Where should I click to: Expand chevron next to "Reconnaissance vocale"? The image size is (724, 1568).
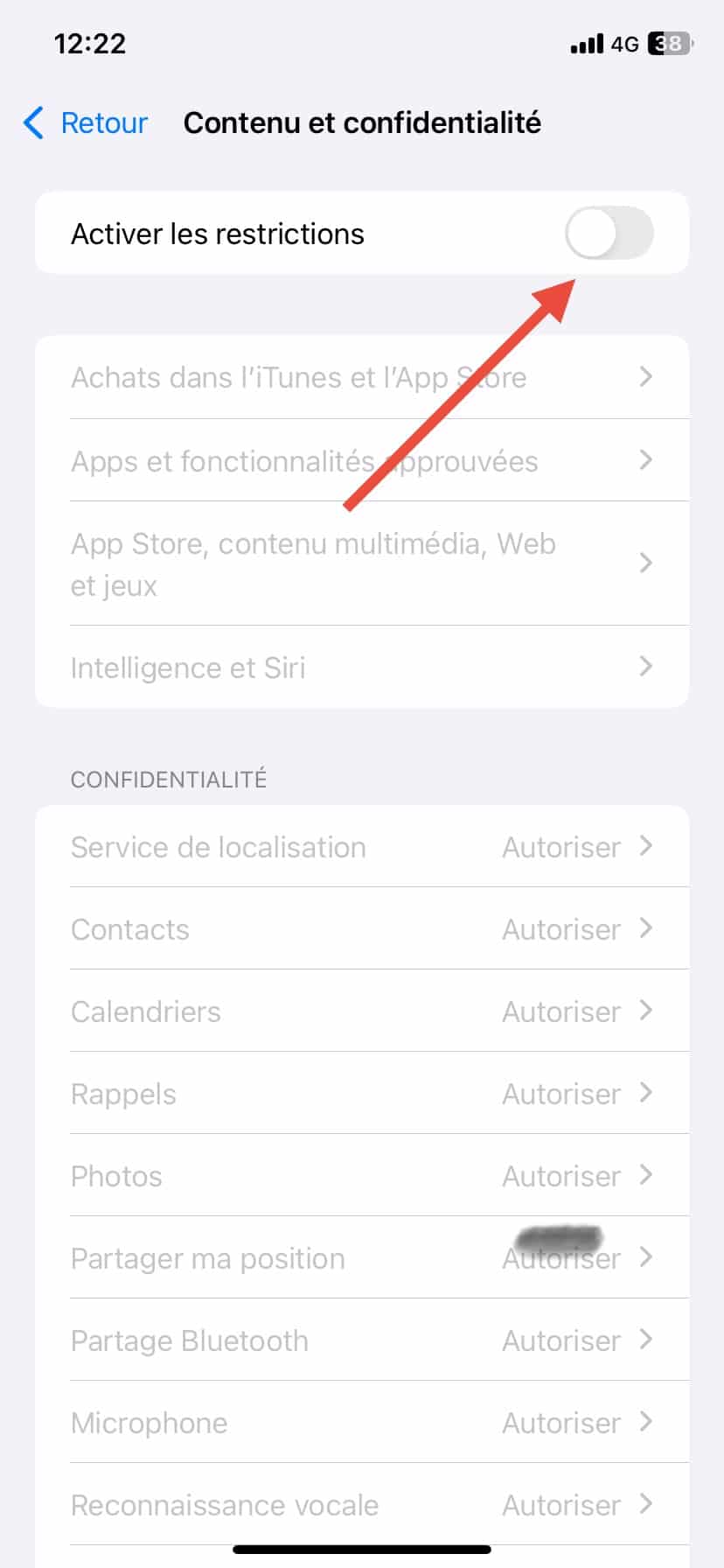646,1505
